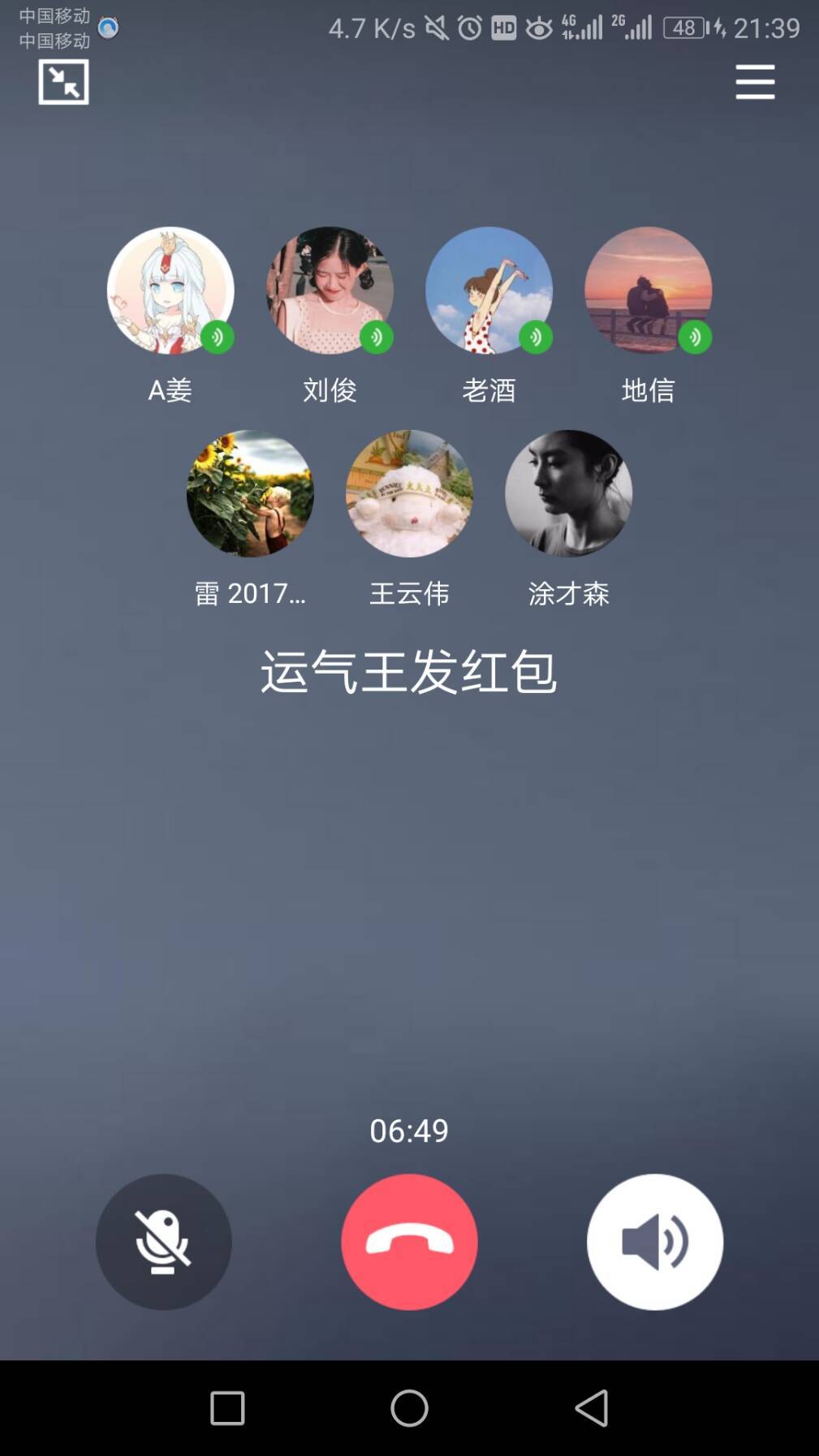This screenshot has width=819, height=1456.
Task: Open the hamburger menu
Action: [755, 82]
